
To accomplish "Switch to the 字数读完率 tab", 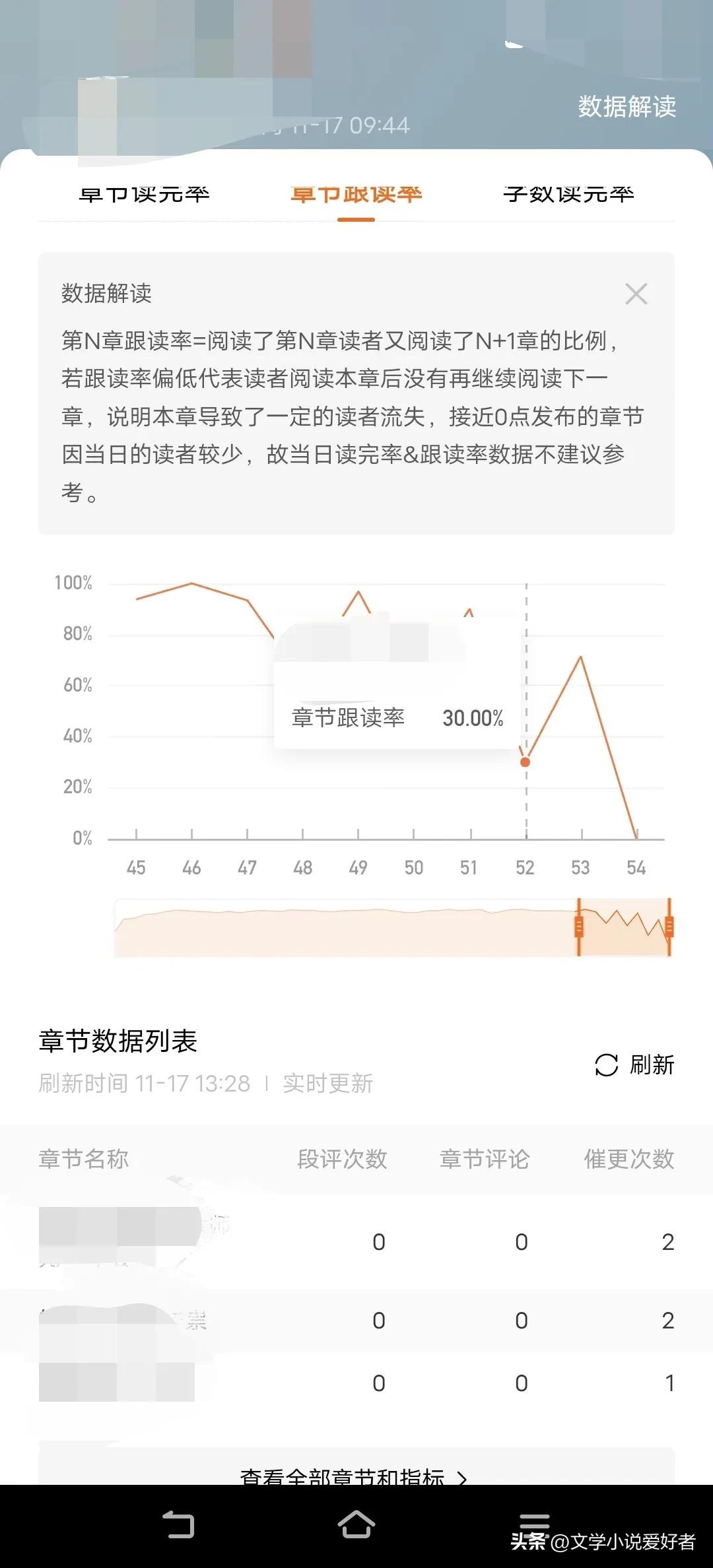I will 568,195.
